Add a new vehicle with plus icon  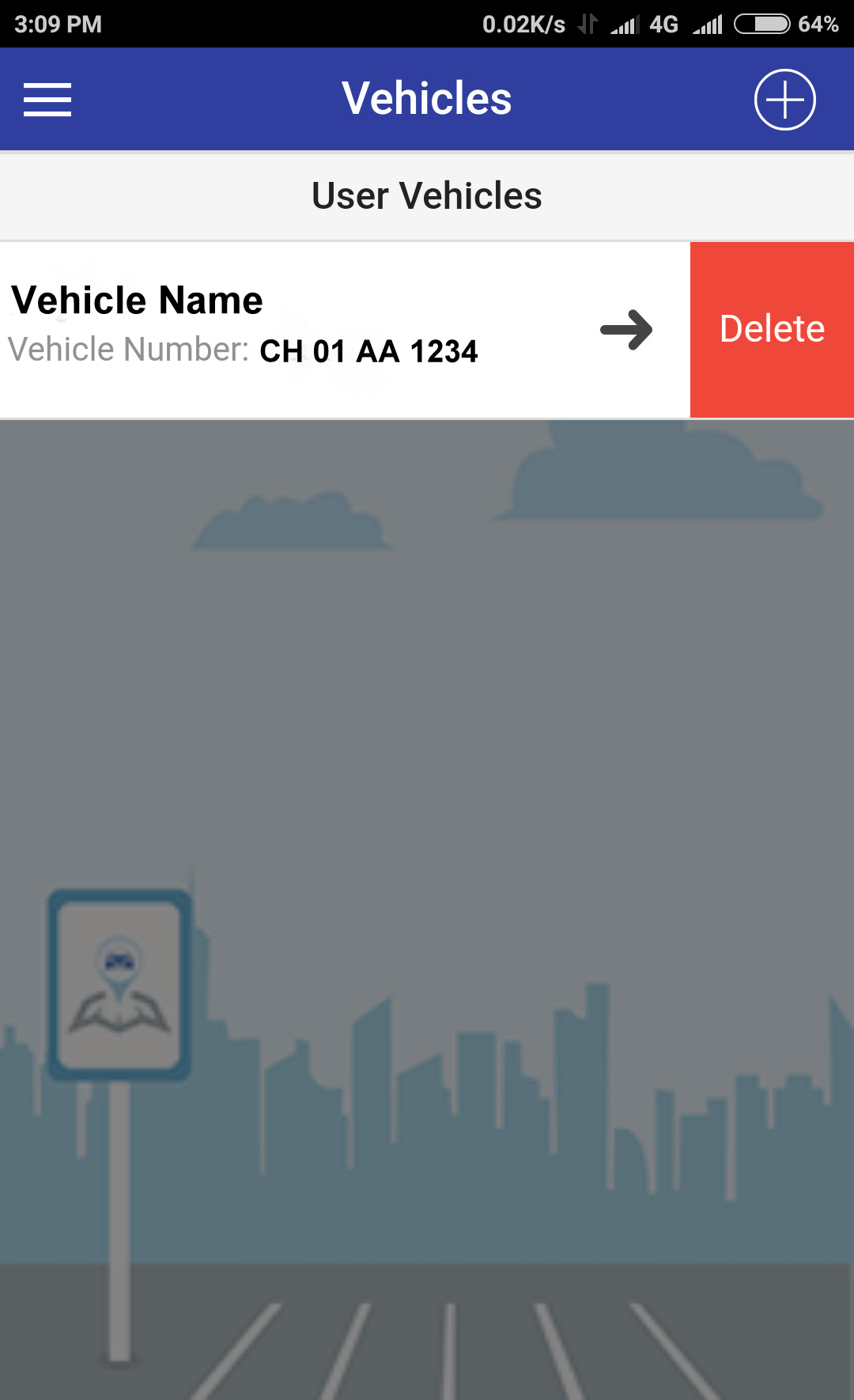pos(784,100)
